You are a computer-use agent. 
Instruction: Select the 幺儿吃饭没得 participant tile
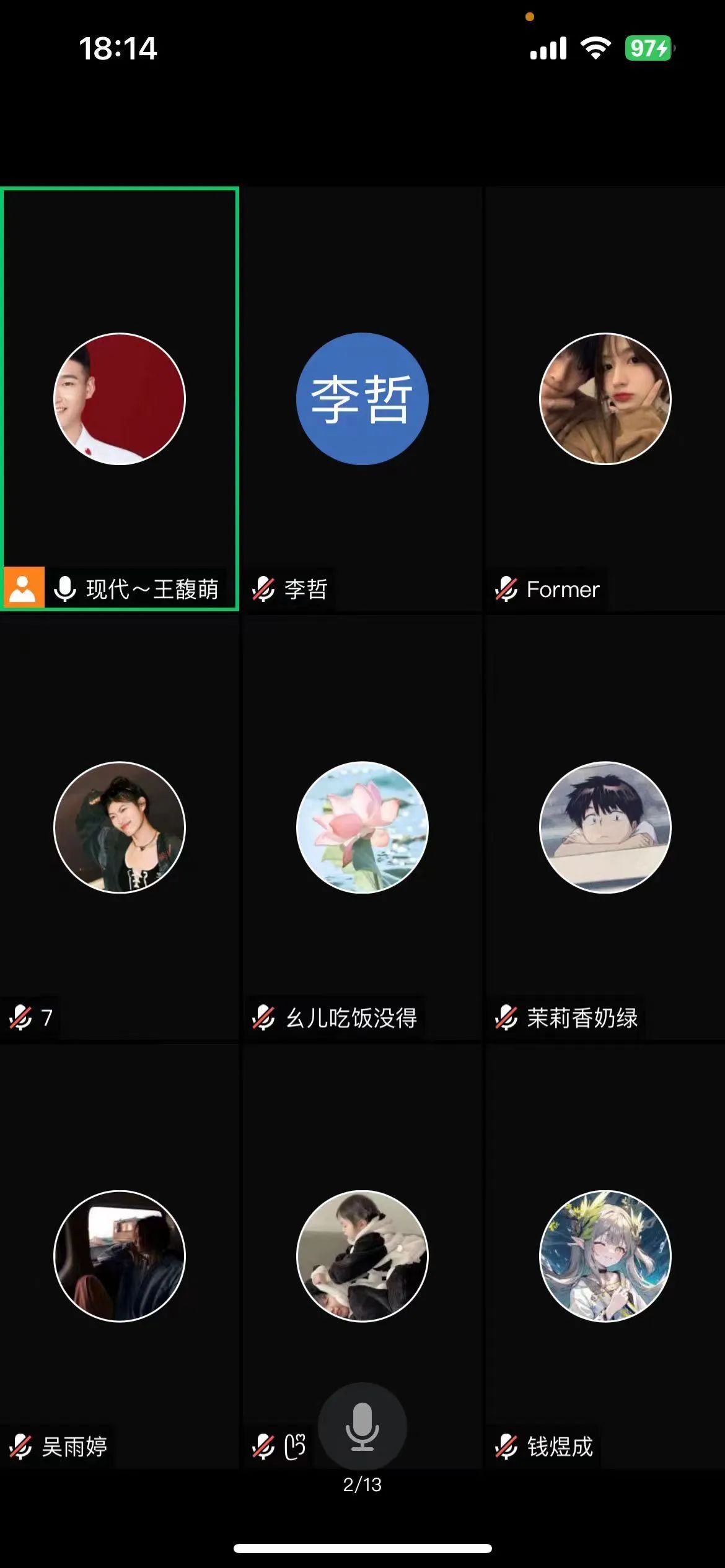click(x=362, y=827)
